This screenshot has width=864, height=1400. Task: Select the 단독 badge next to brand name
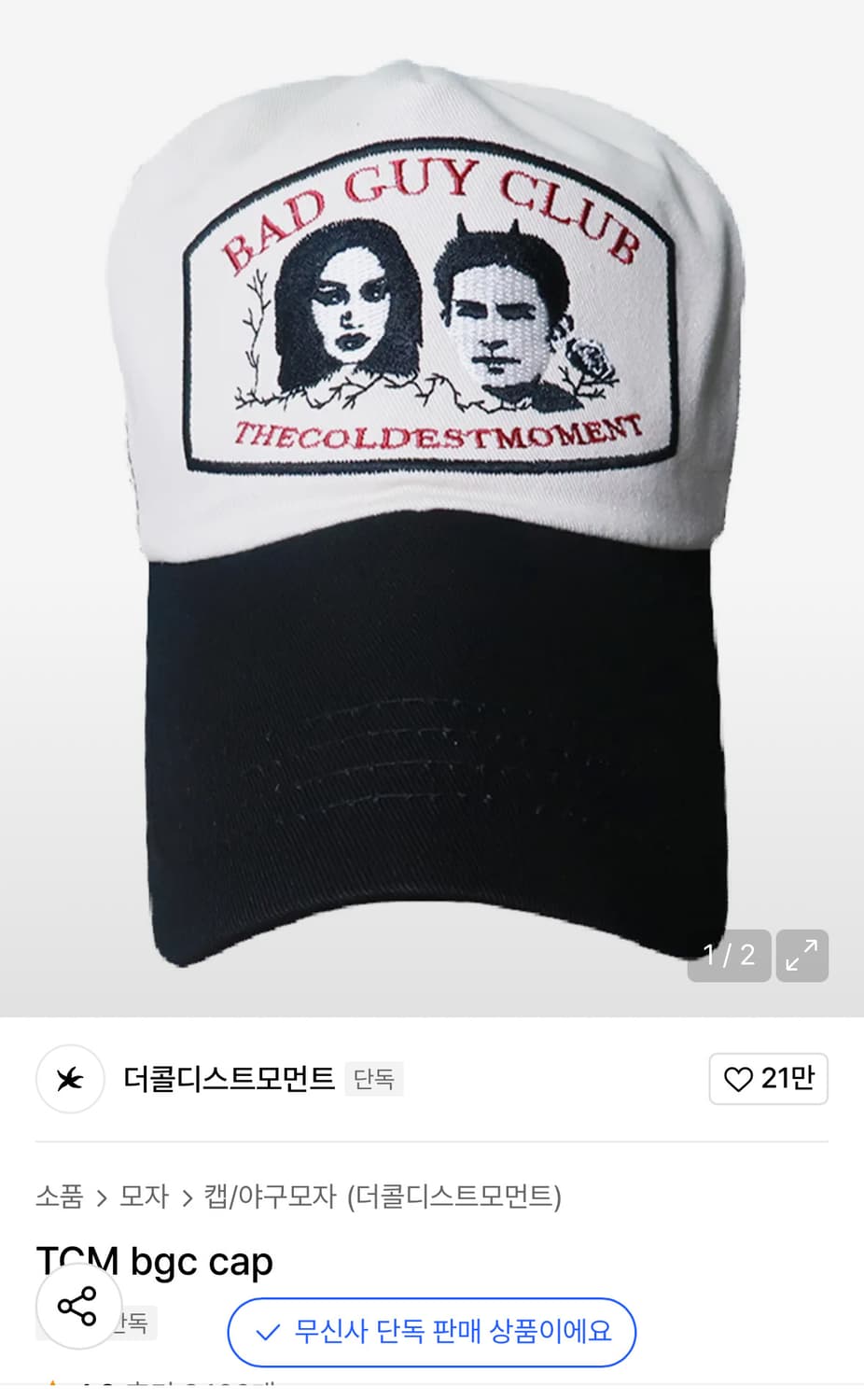coord(373,1079)
